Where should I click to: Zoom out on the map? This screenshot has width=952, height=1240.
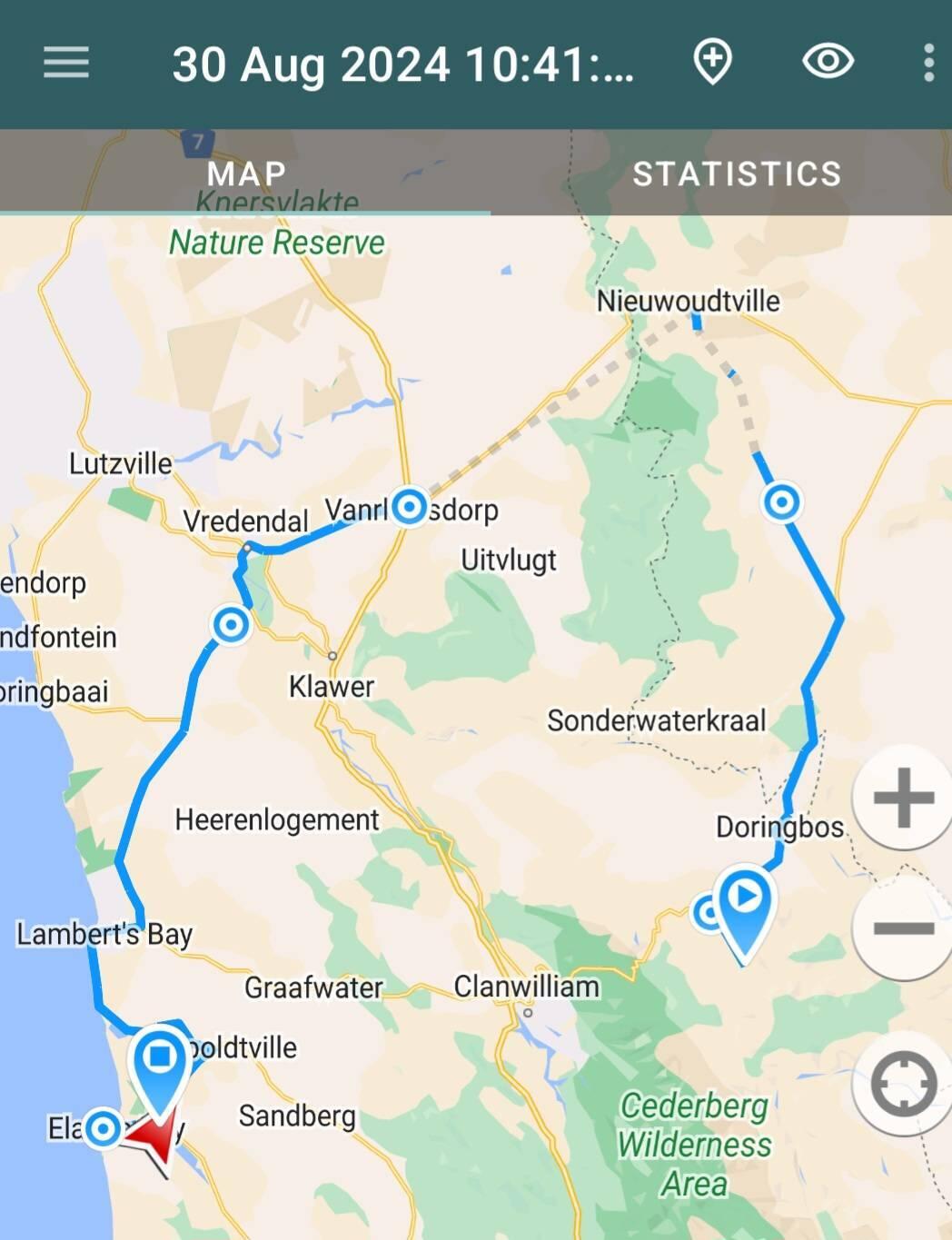(x=902, y=928)
